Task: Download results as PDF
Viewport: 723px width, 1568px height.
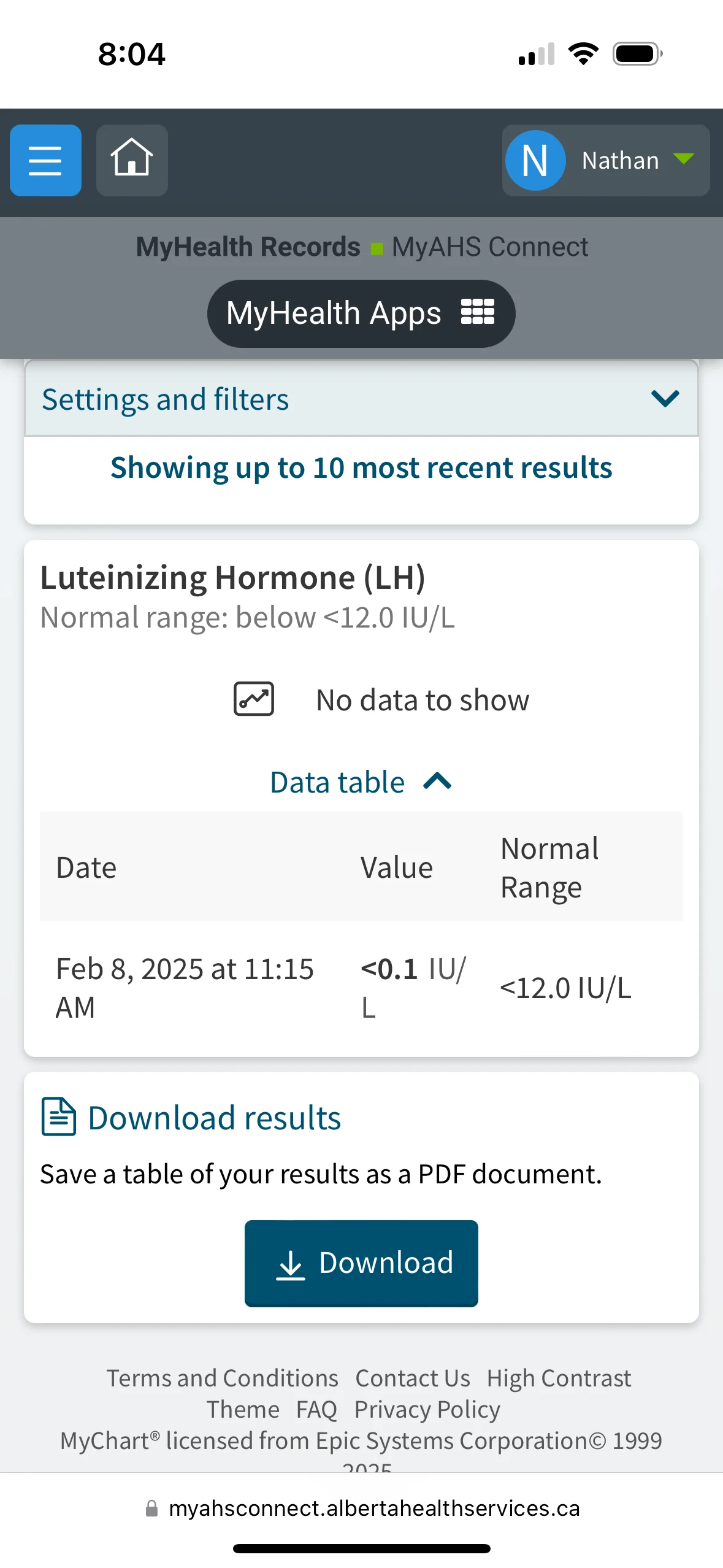Action: coord(361,1263)
